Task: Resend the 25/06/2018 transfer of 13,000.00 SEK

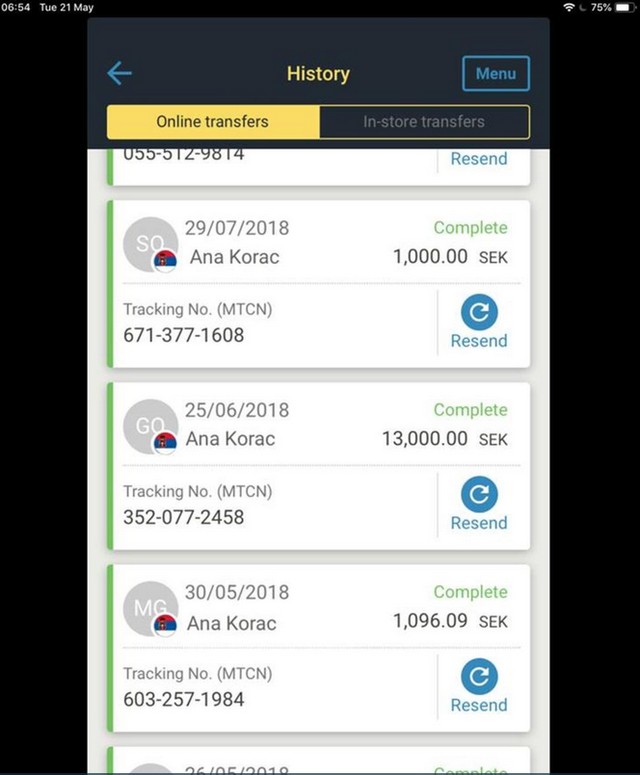Action: (x=478, y=505)
